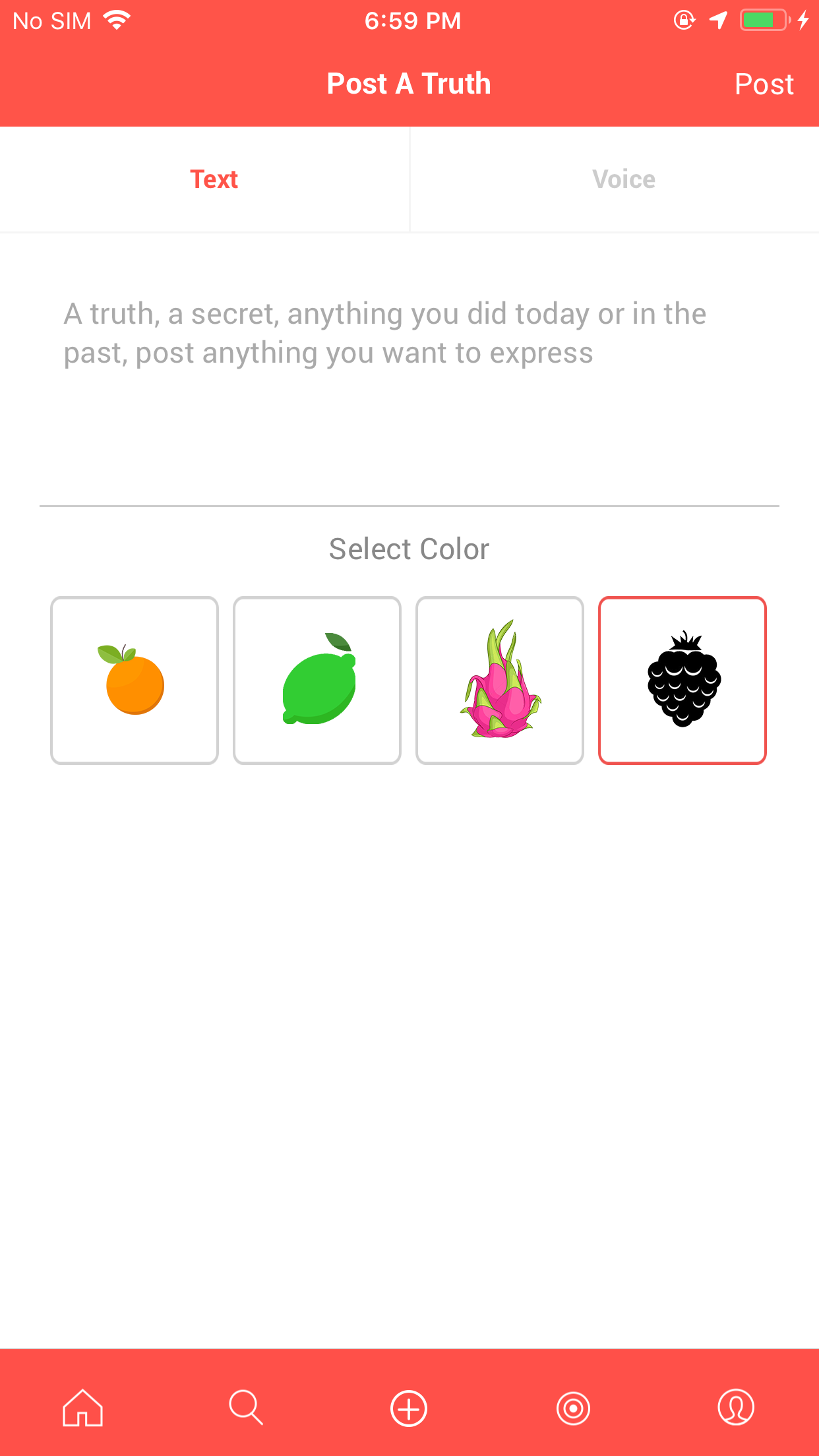Tap the Select Color heading
This screenshot has height=1456, width=819.
(x=409, y=548)
